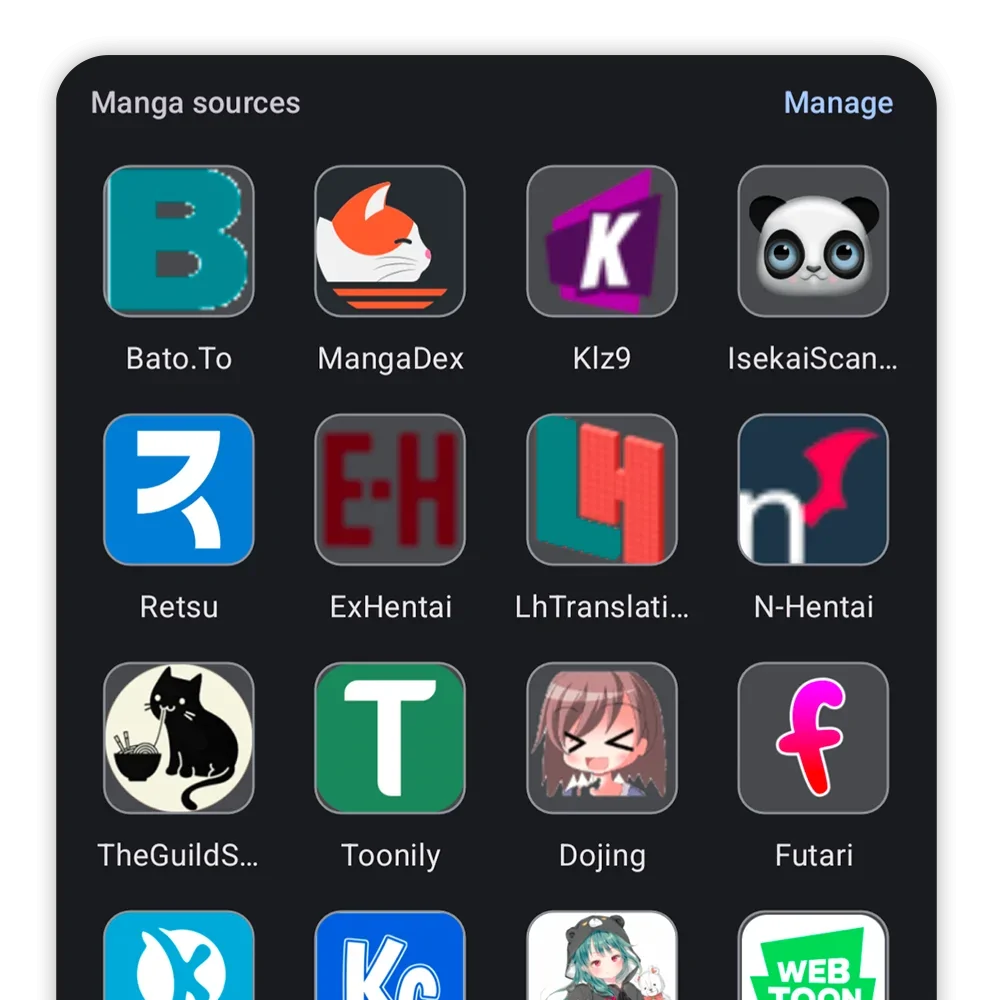Open the Retsu source
Viewport: 1000px width, 1000px height.
click(x=179, y=489)
